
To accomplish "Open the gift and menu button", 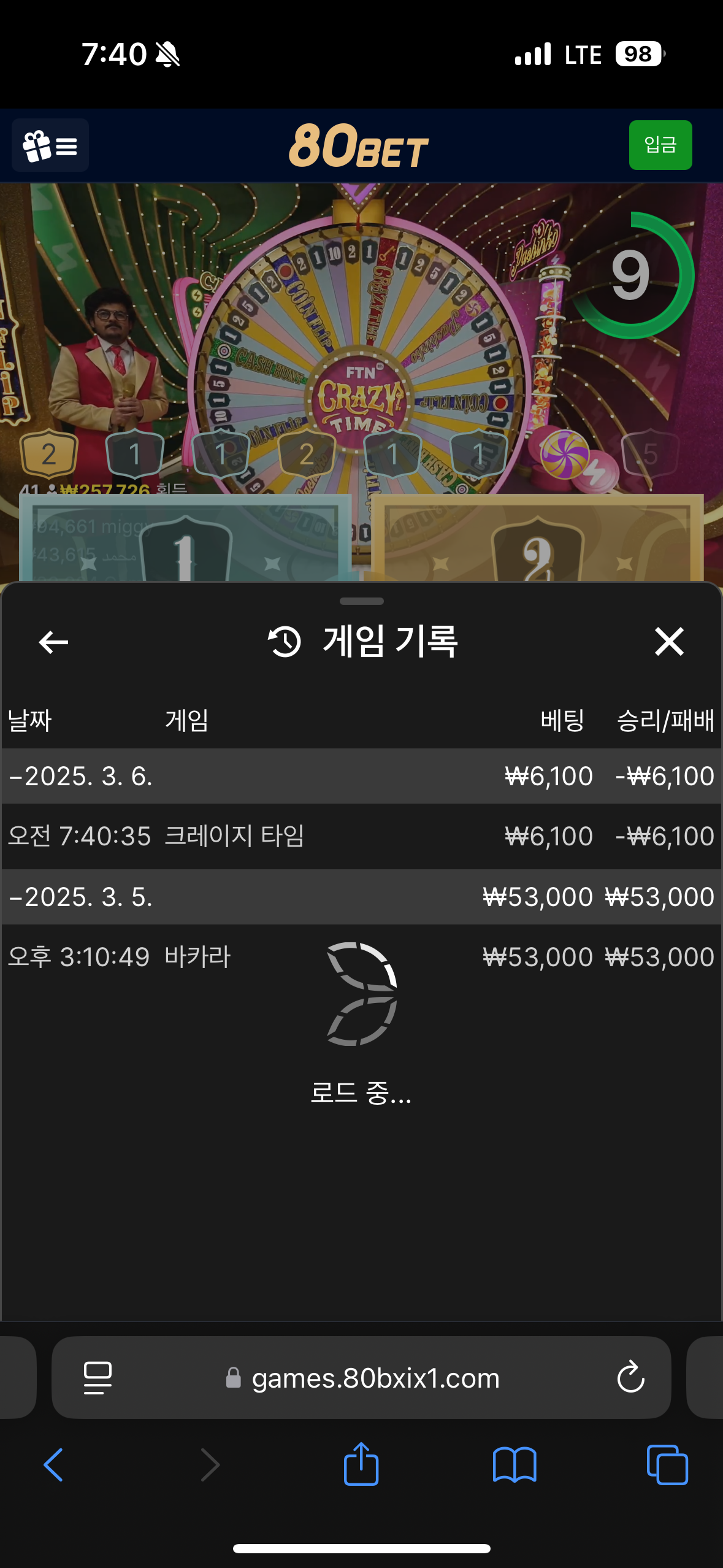I will point(50,146).
